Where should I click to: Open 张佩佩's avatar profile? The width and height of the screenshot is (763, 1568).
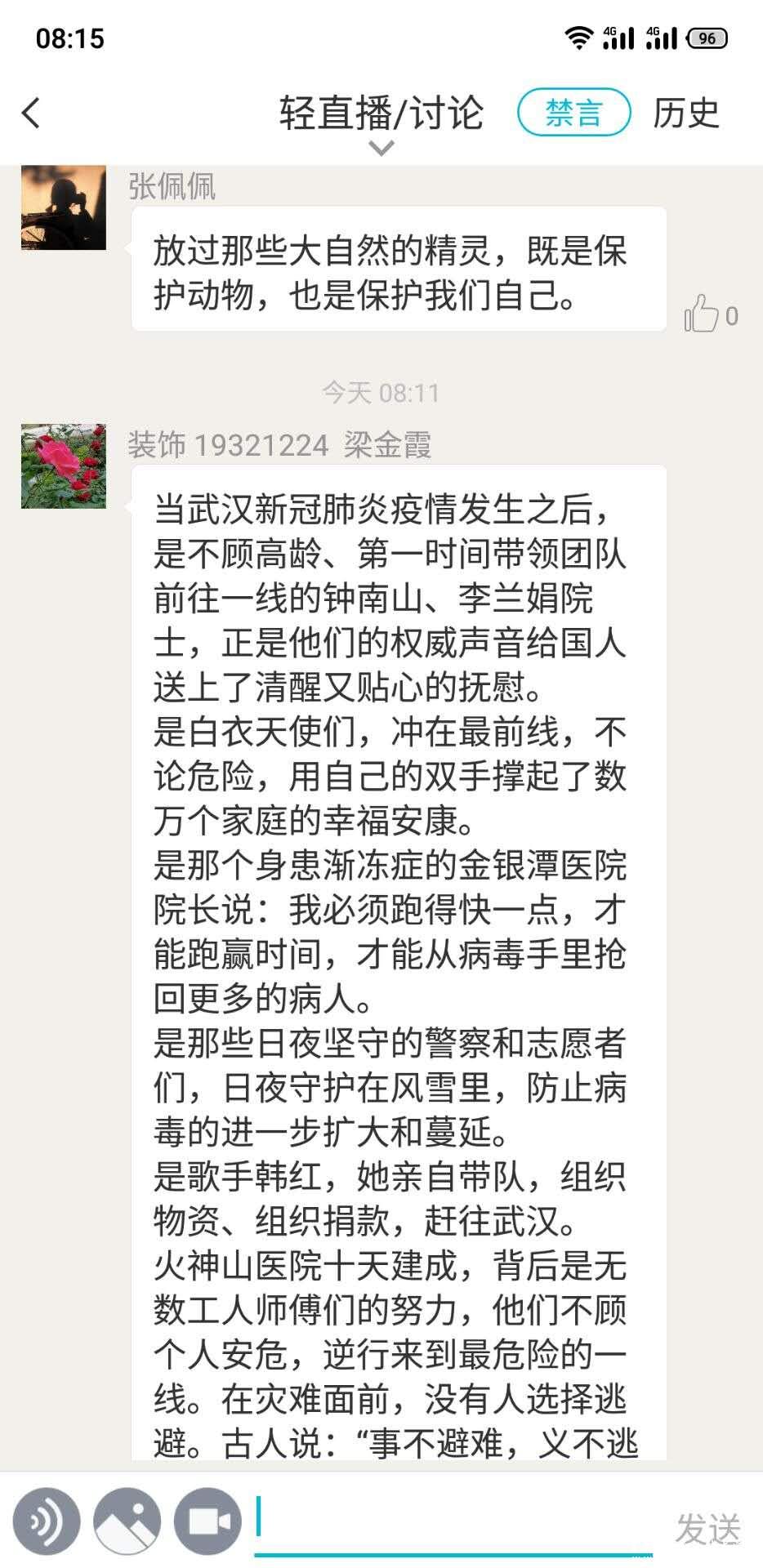click(64, 207)
